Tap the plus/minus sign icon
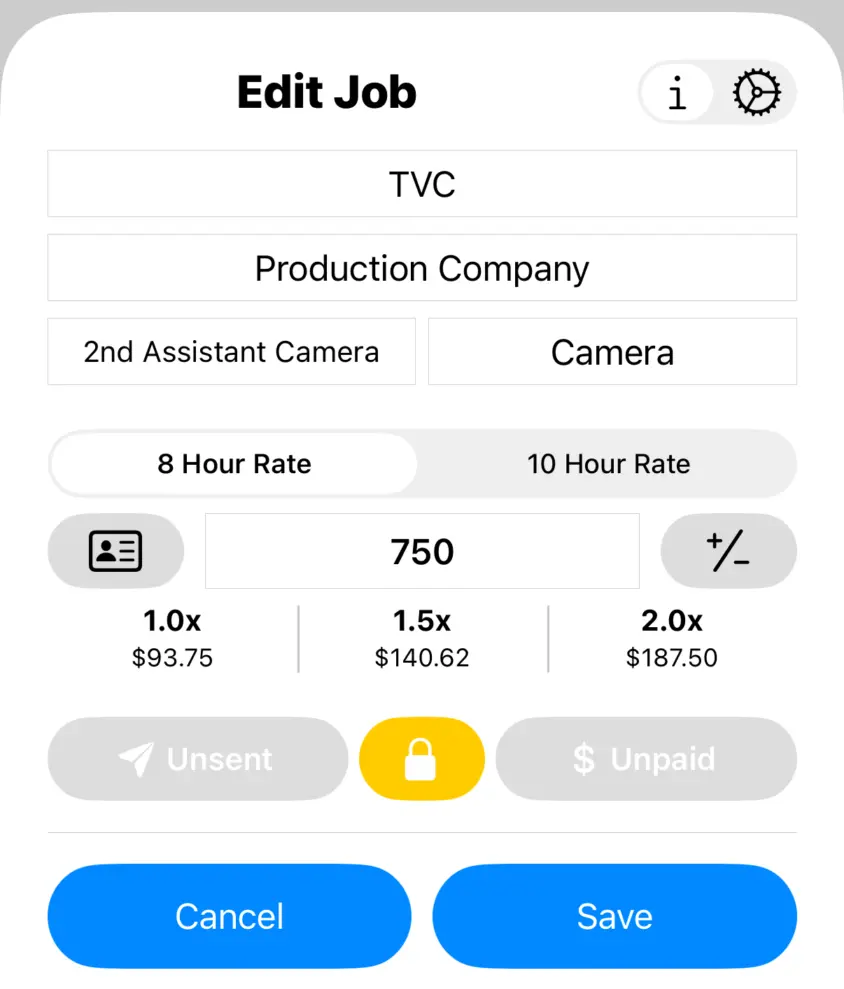The image size is (844, 989). 728,551
